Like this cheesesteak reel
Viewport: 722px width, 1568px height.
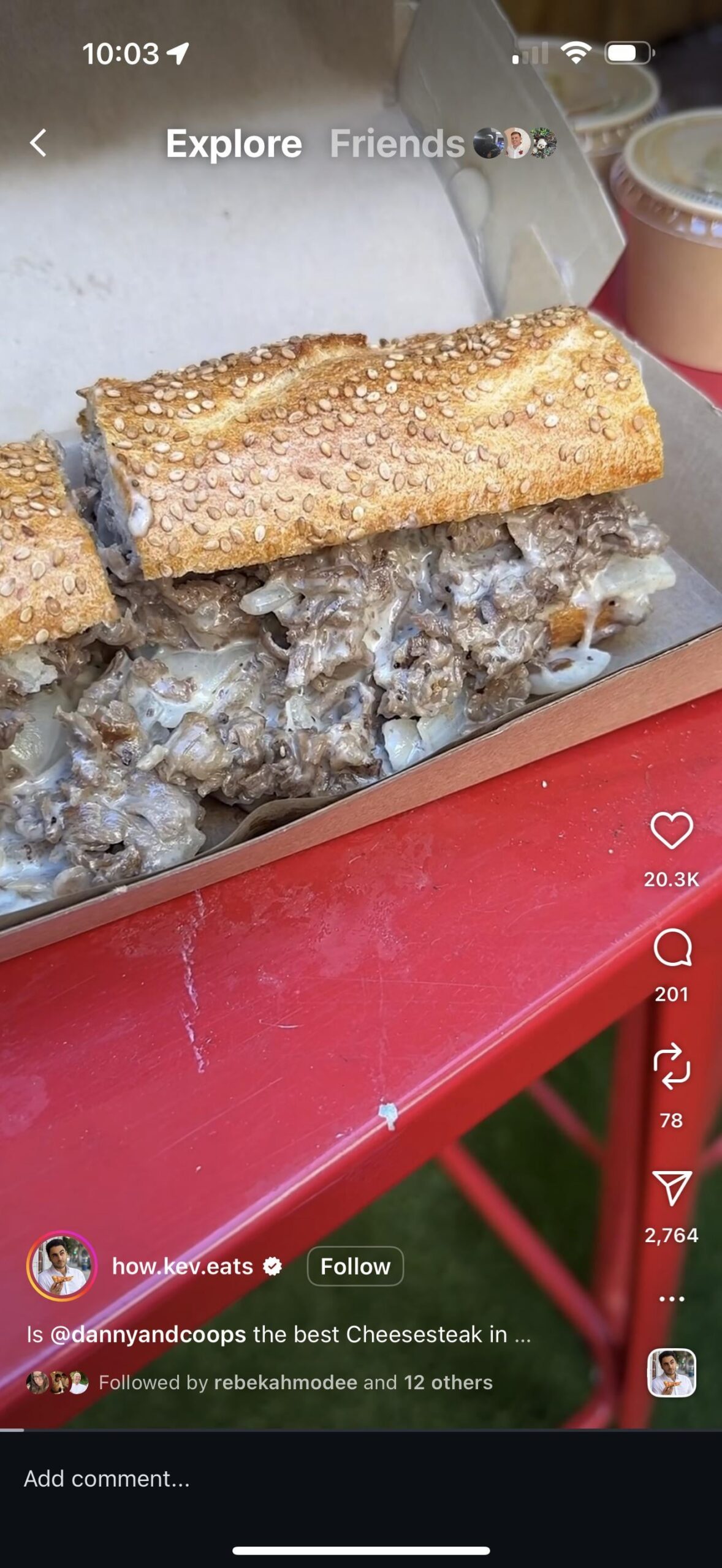(671, 831)
